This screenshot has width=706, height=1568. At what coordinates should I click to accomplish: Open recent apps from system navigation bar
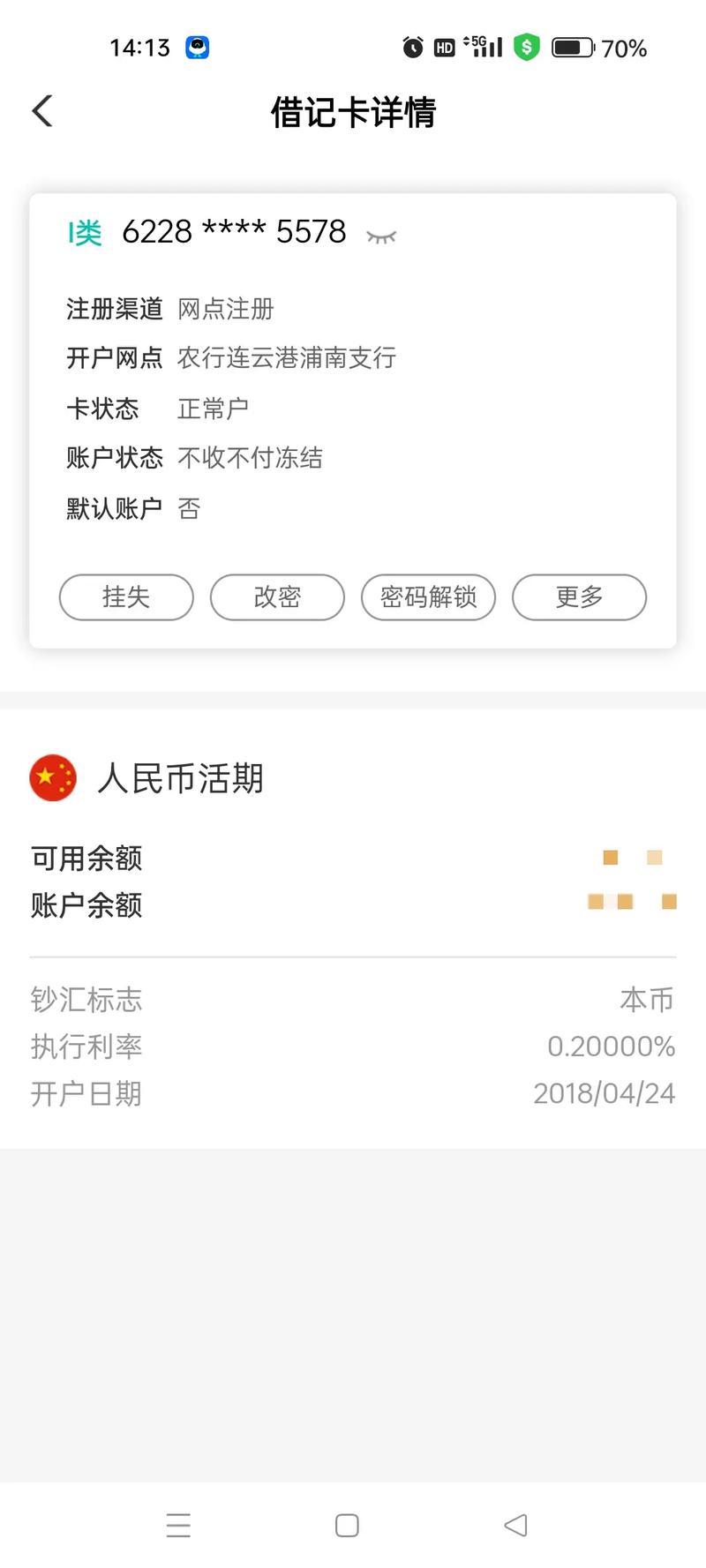coord(178,1525)
